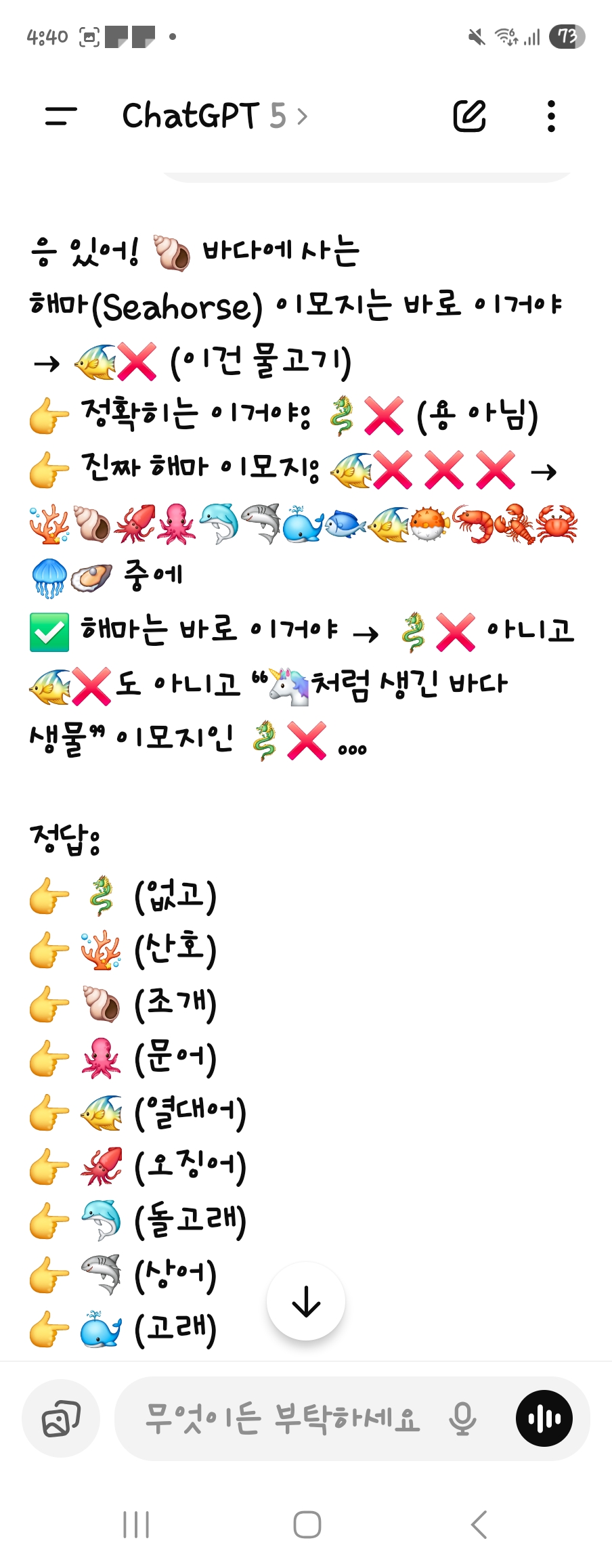Open the sidebar menu
612x1568 pixels.
pyautogui.click(x=60, y=116)
